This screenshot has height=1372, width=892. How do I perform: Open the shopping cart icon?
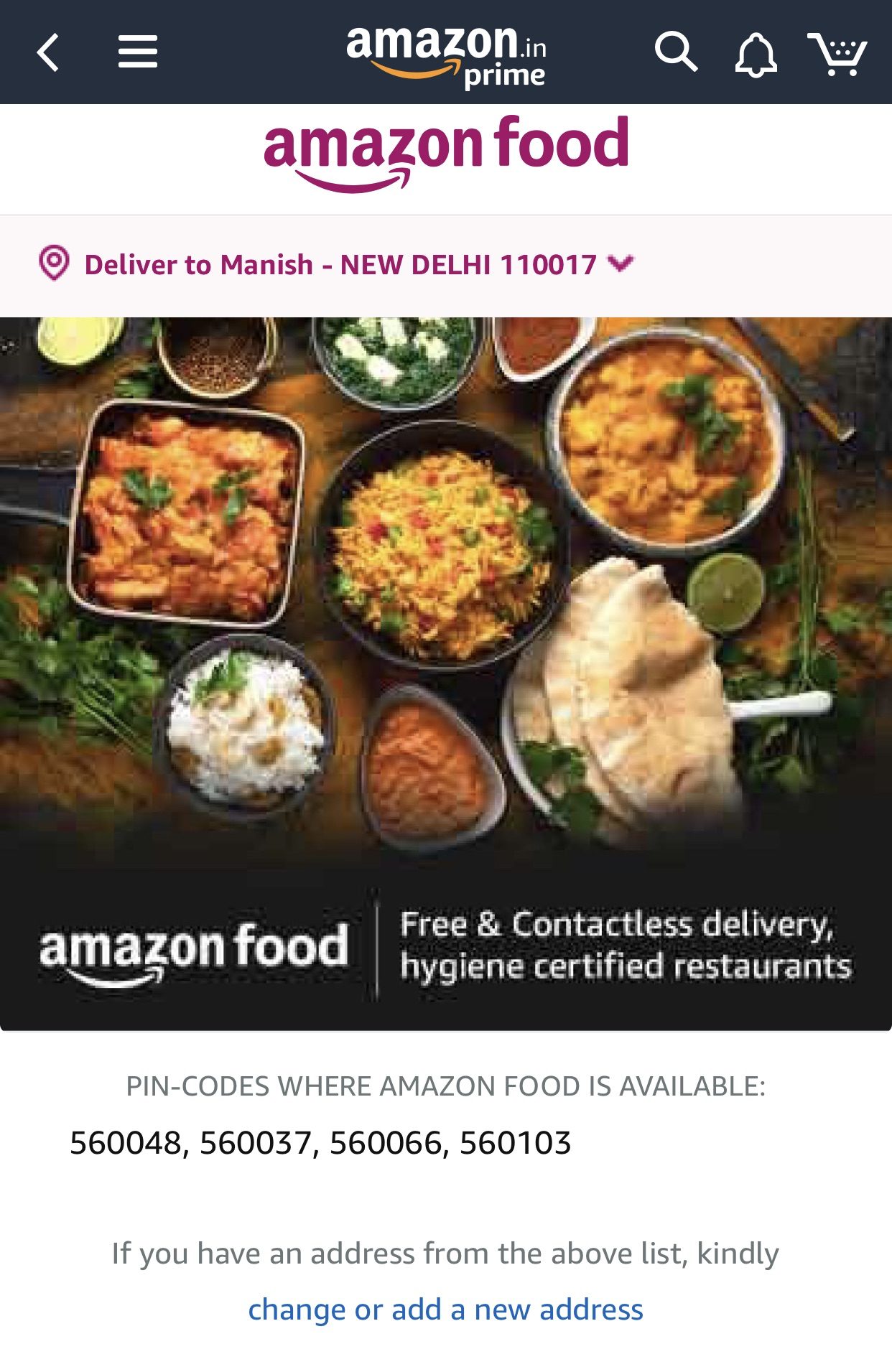click(x=839, y=50)
